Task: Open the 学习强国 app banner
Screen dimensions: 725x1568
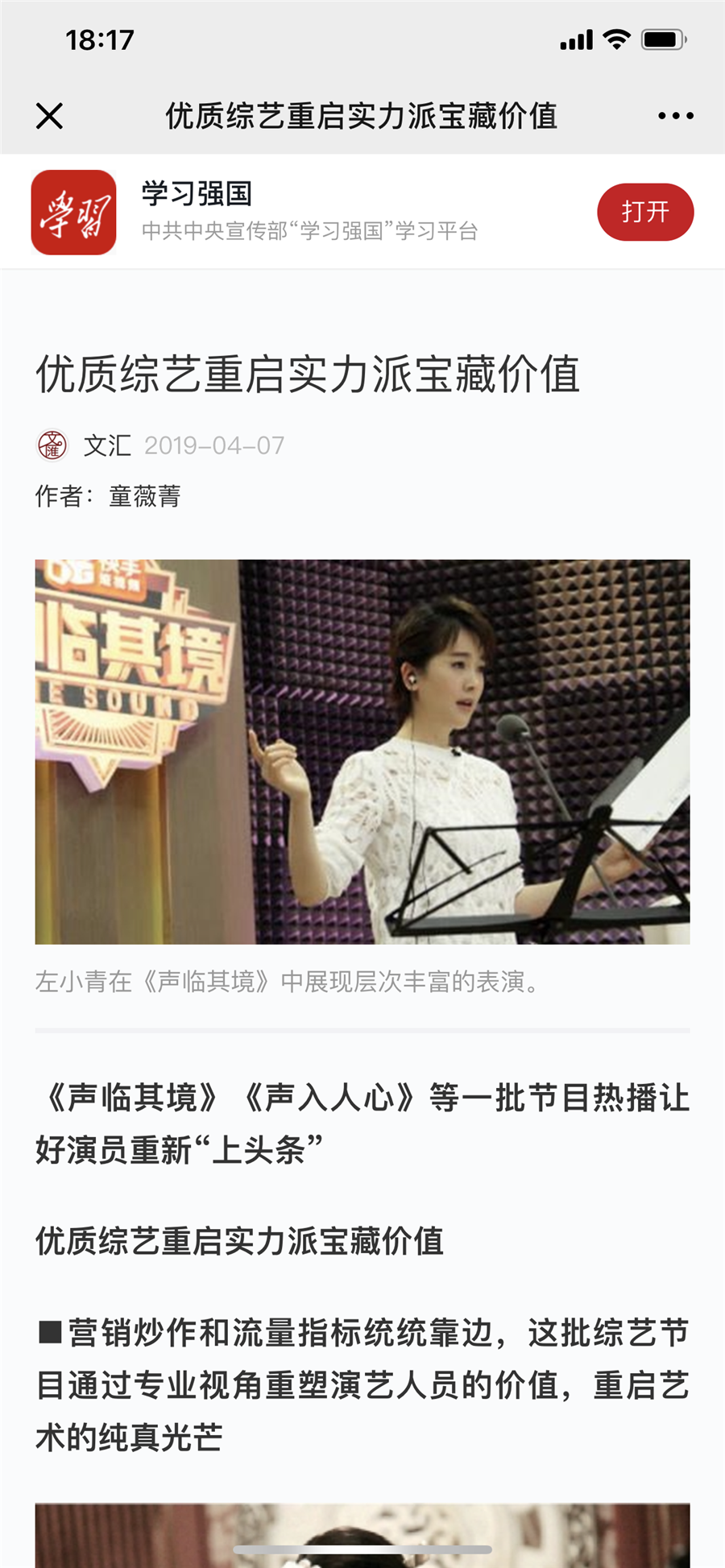Action: [362, 212]
